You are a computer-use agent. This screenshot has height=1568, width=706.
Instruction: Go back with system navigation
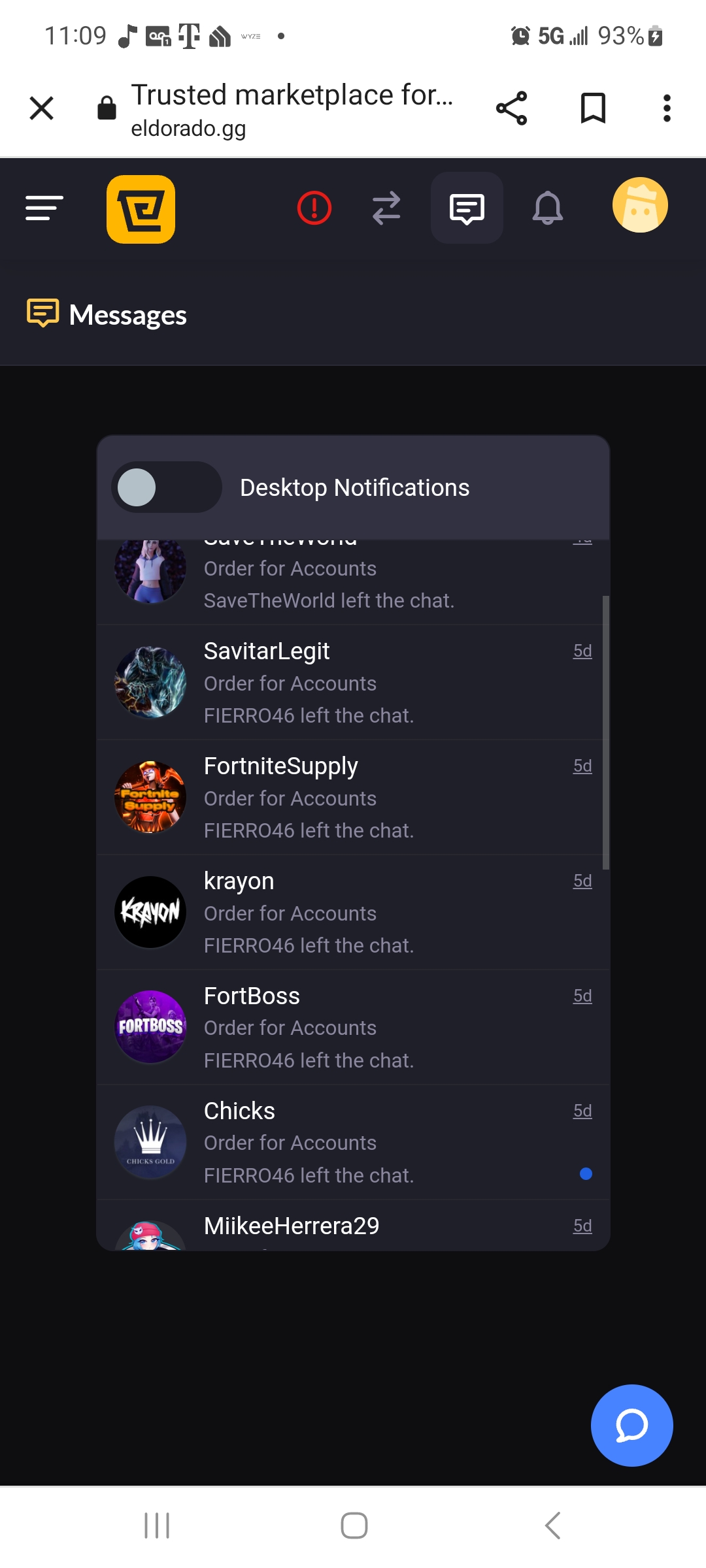pos(552,1526)
